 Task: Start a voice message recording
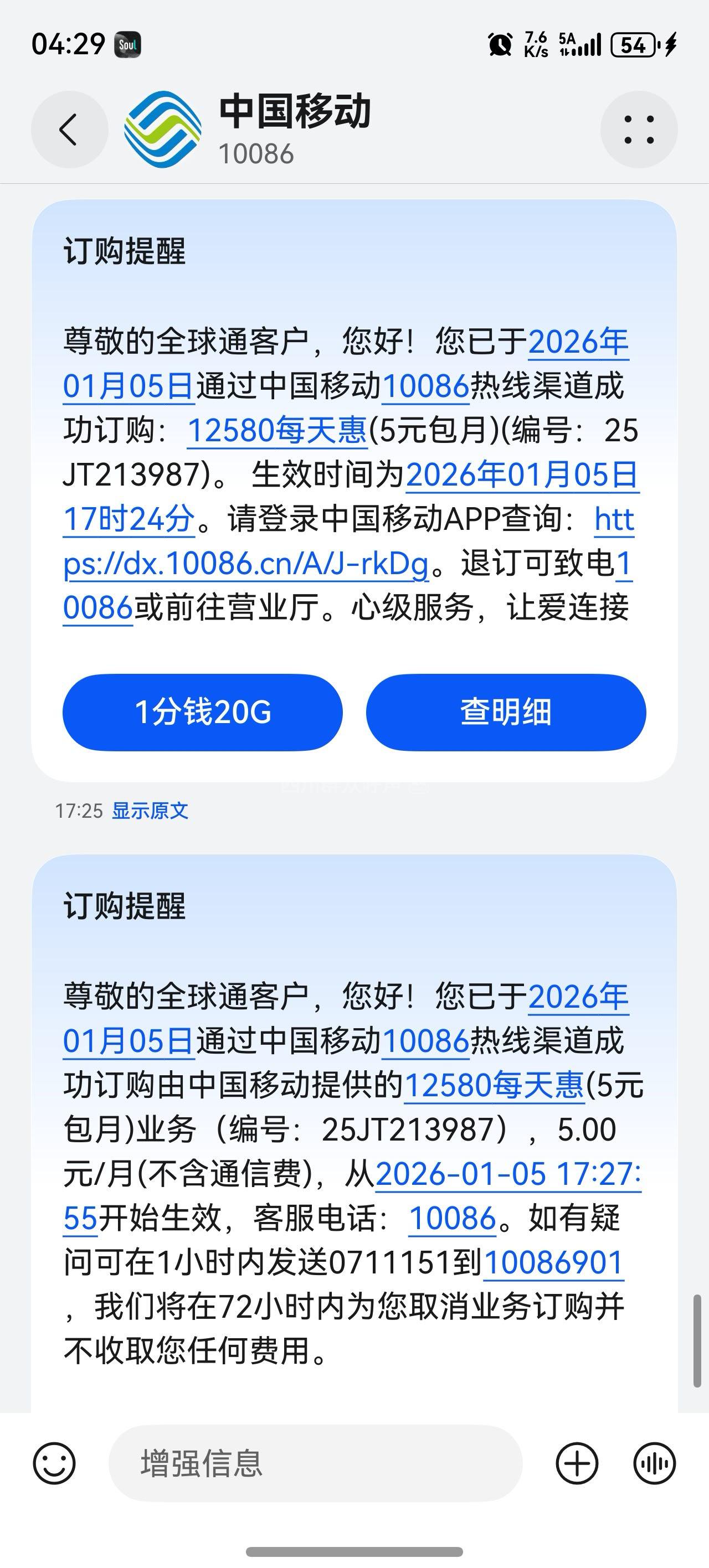click(x=654, y=1464)
